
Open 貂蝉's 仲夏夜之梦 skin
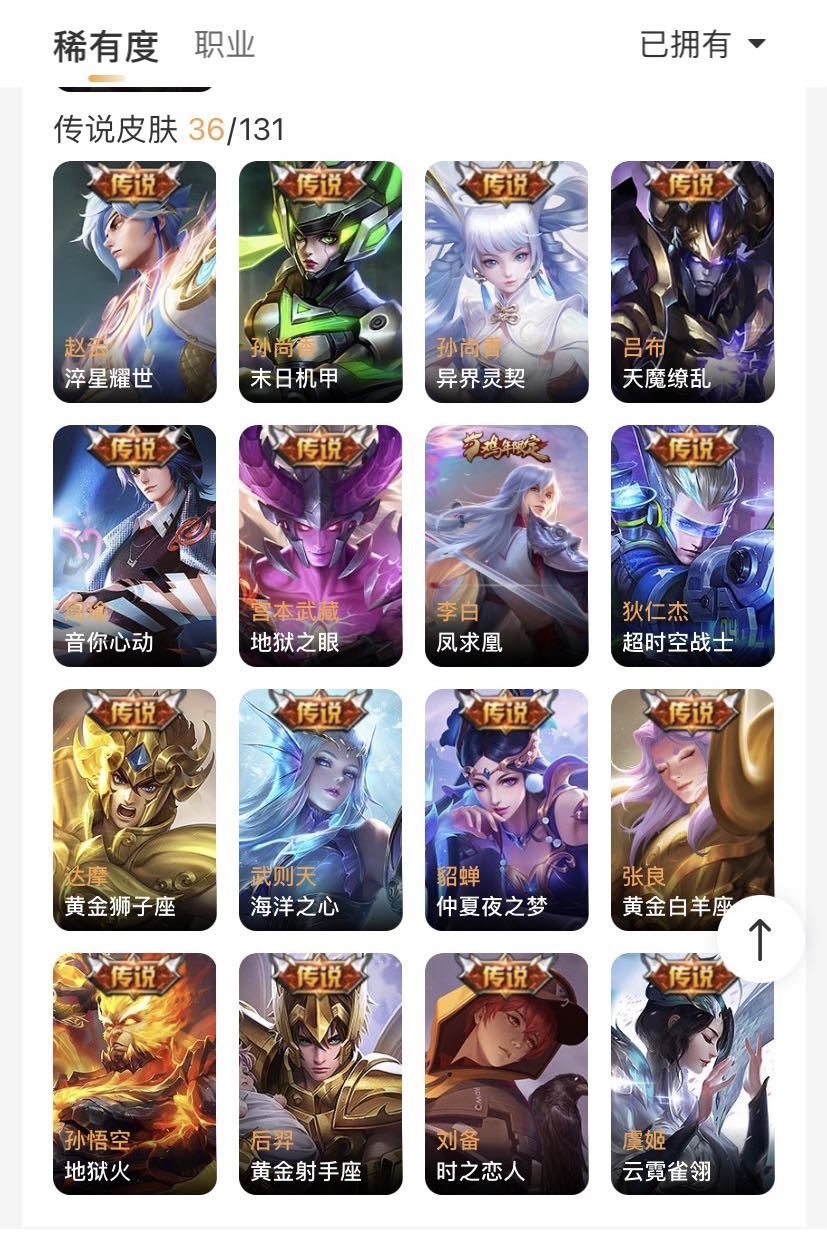(x=506, y=810)
